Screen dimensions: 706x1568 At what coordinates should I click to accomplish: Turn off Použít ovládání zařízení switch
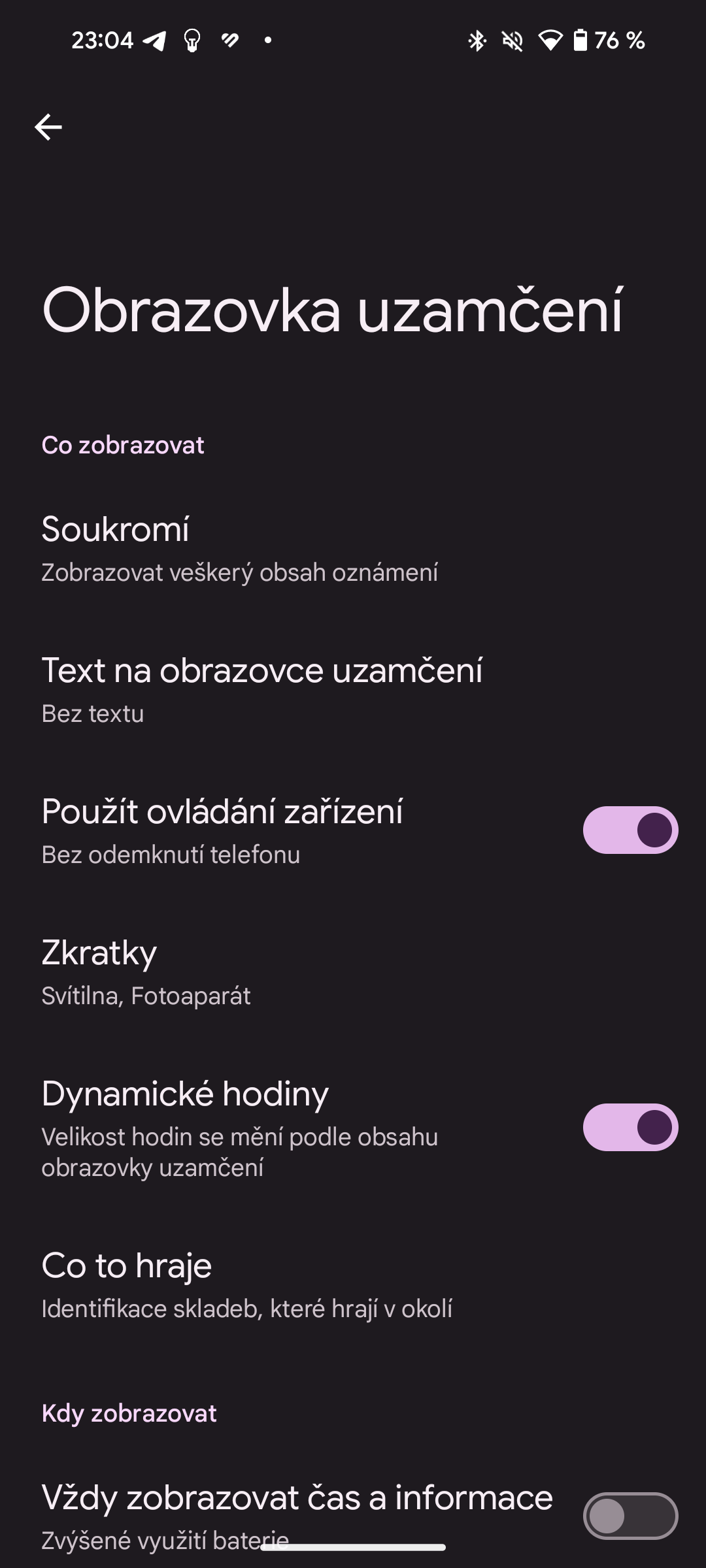[630, 830]
